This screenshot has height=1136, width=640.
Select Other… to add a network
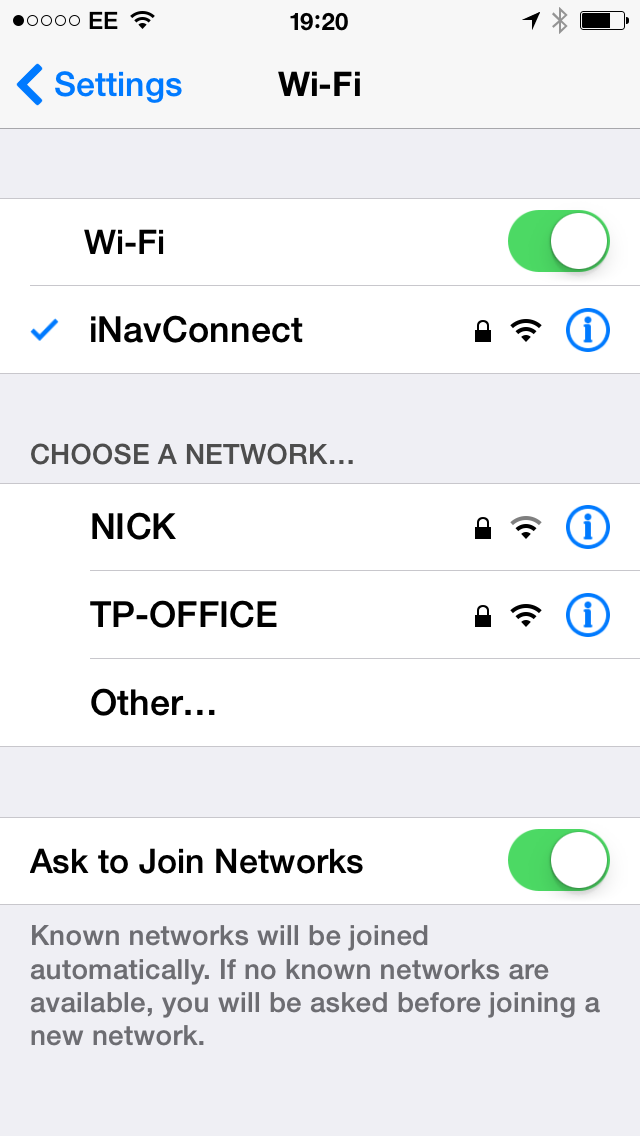click(x=154, y=703)
